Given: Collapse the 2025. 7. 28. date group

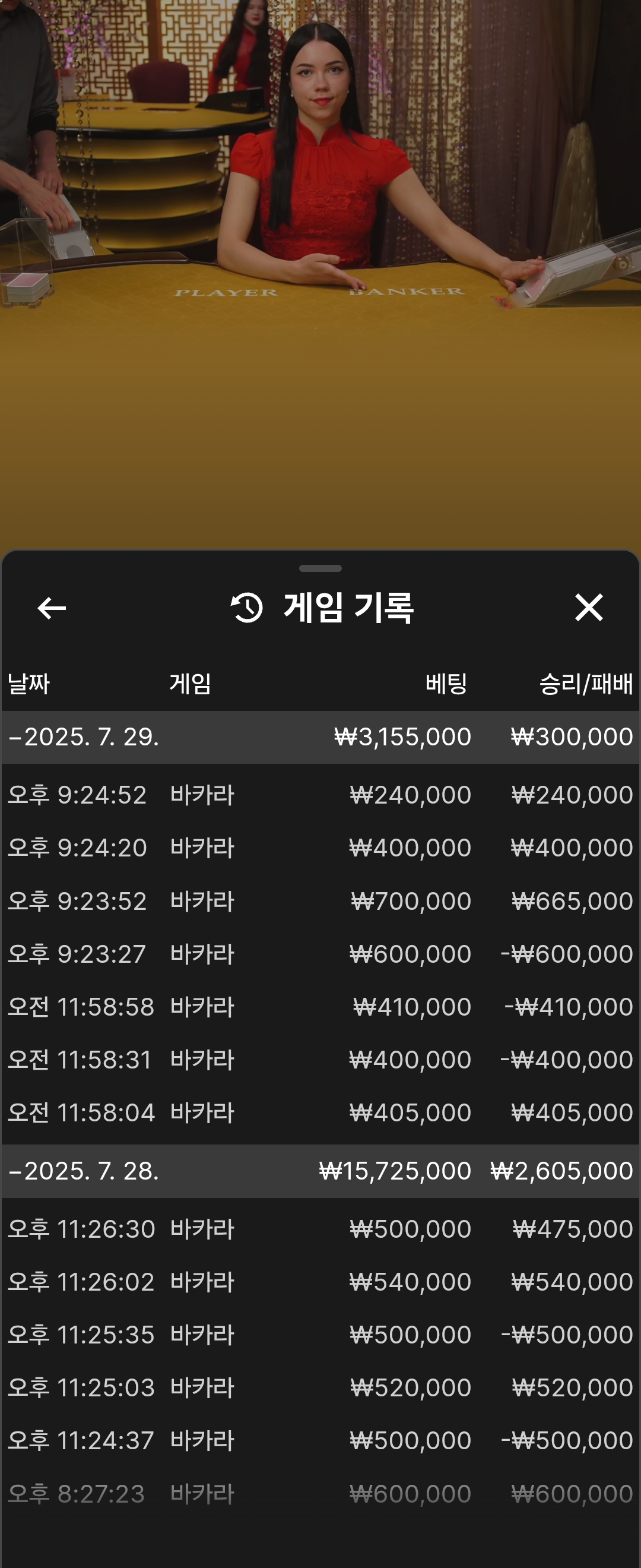Looking at the screenshot, I should 84,1171.
